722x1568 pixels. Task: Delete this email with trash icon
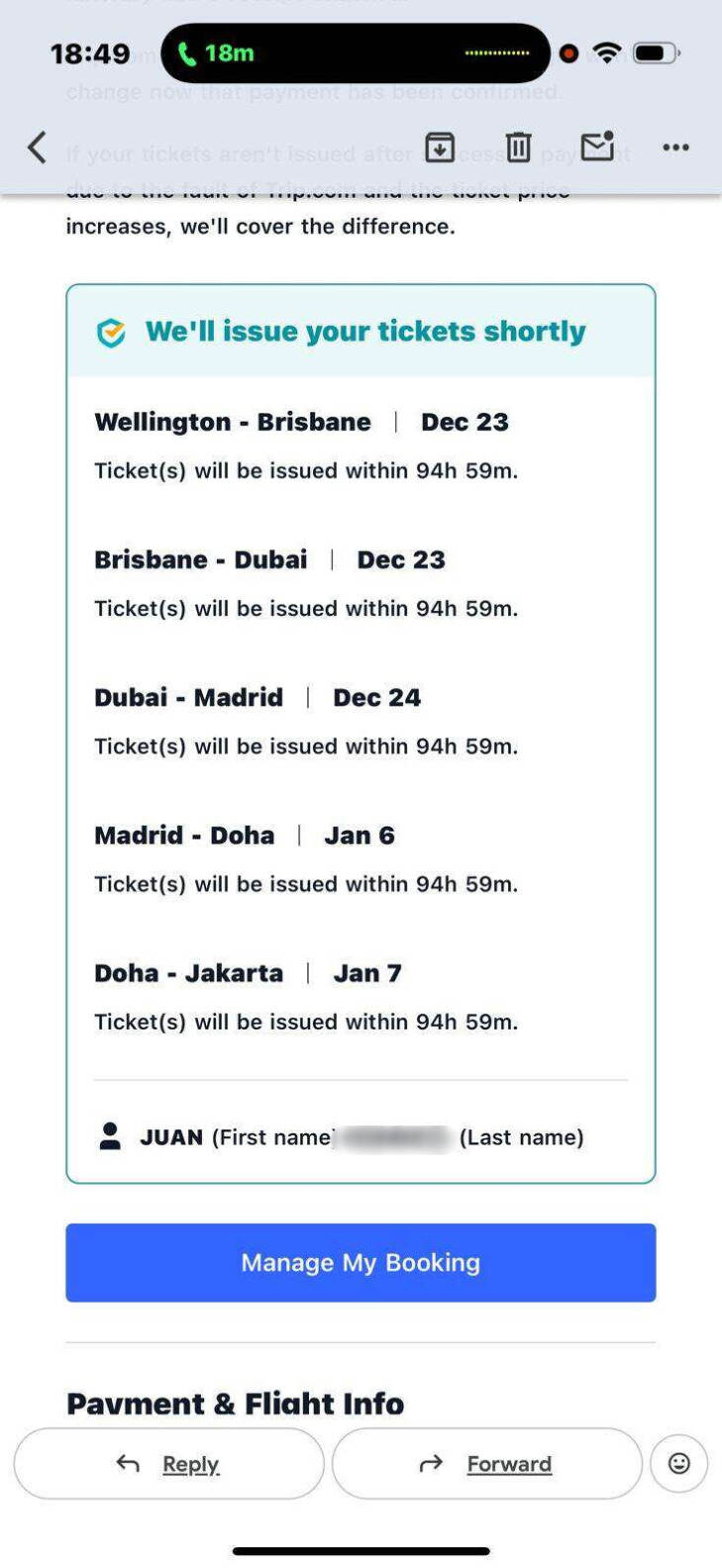[x=518, y=147]
